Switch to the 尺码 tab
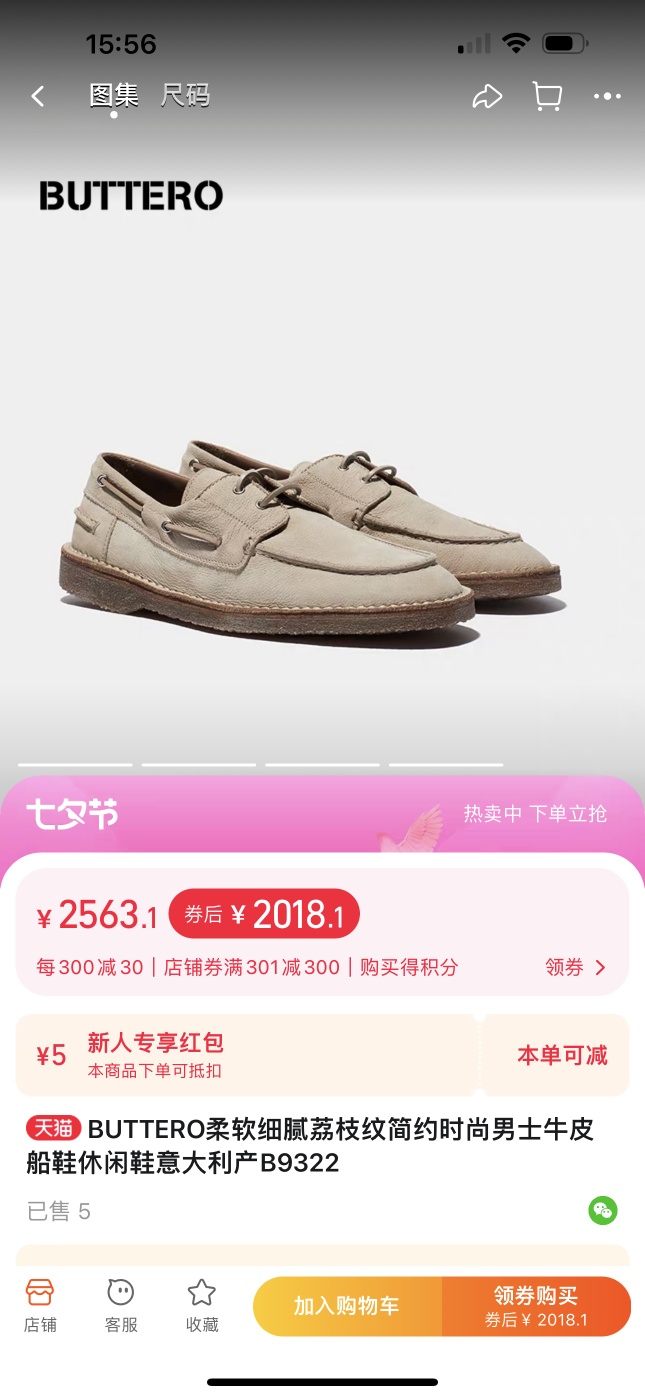The height and width of the screenshot is (1398, 645). (x=185, y=96)
